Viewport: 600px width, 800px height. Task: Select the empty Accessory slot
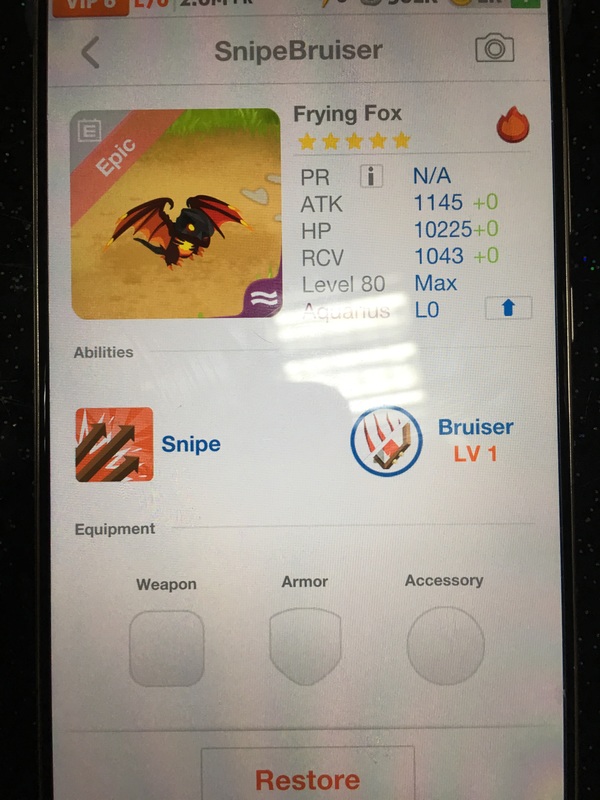[x=445, y=646]
